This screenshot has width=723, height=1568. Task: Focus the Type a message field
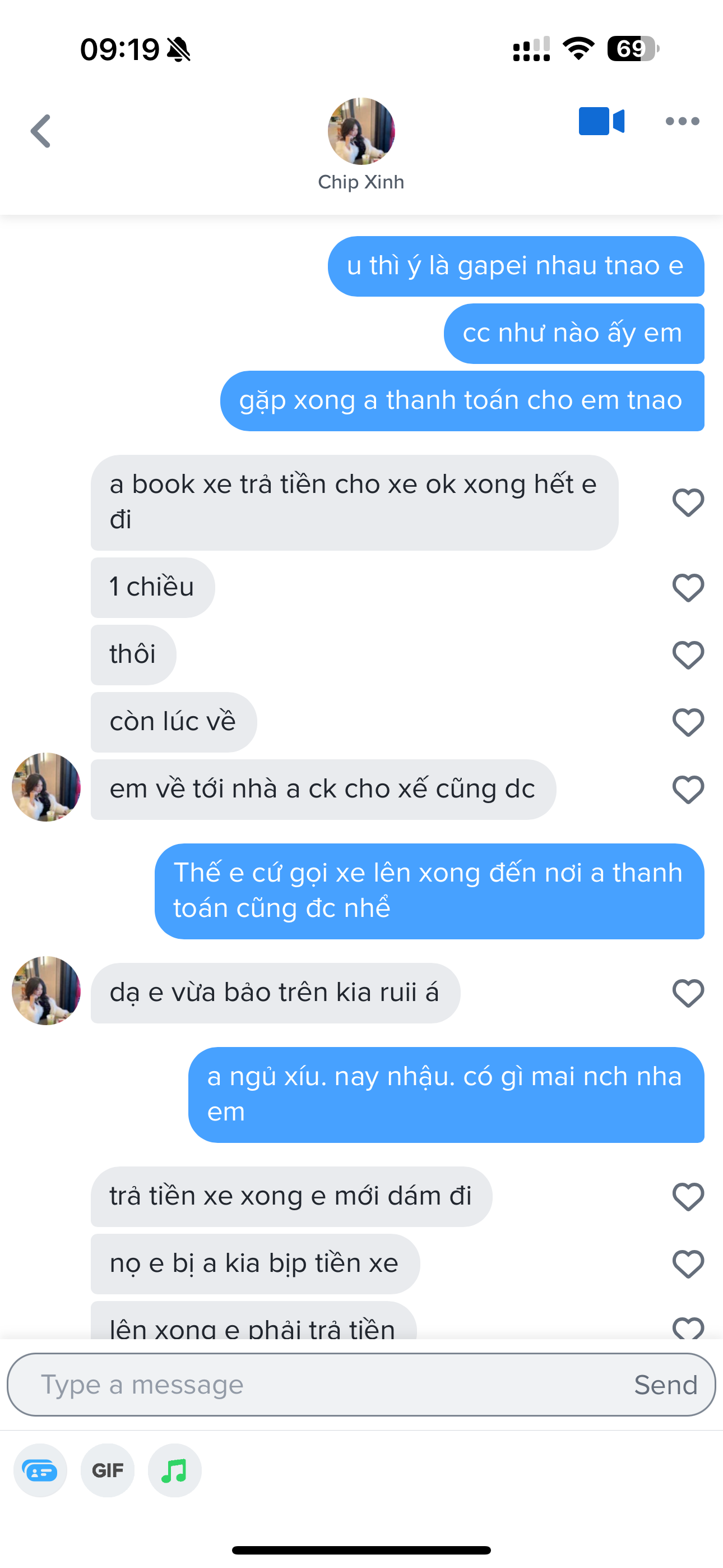(x=317, y=1385)
